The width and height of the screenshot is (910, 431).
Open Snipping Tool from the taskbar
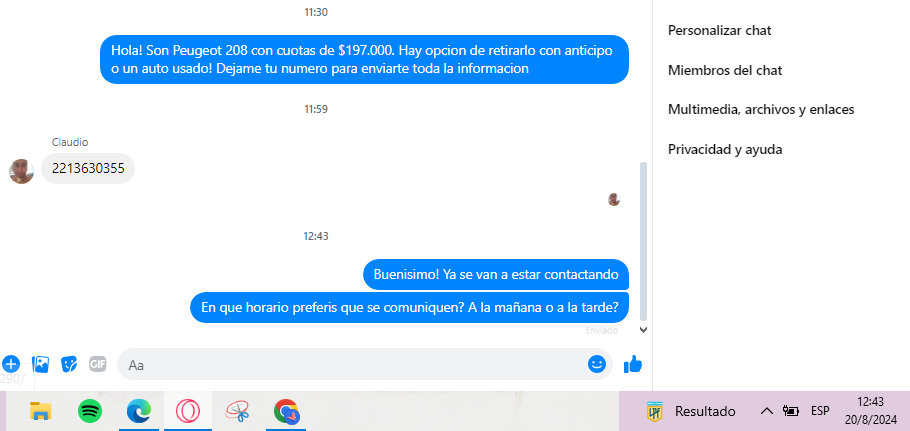(237, 411)
